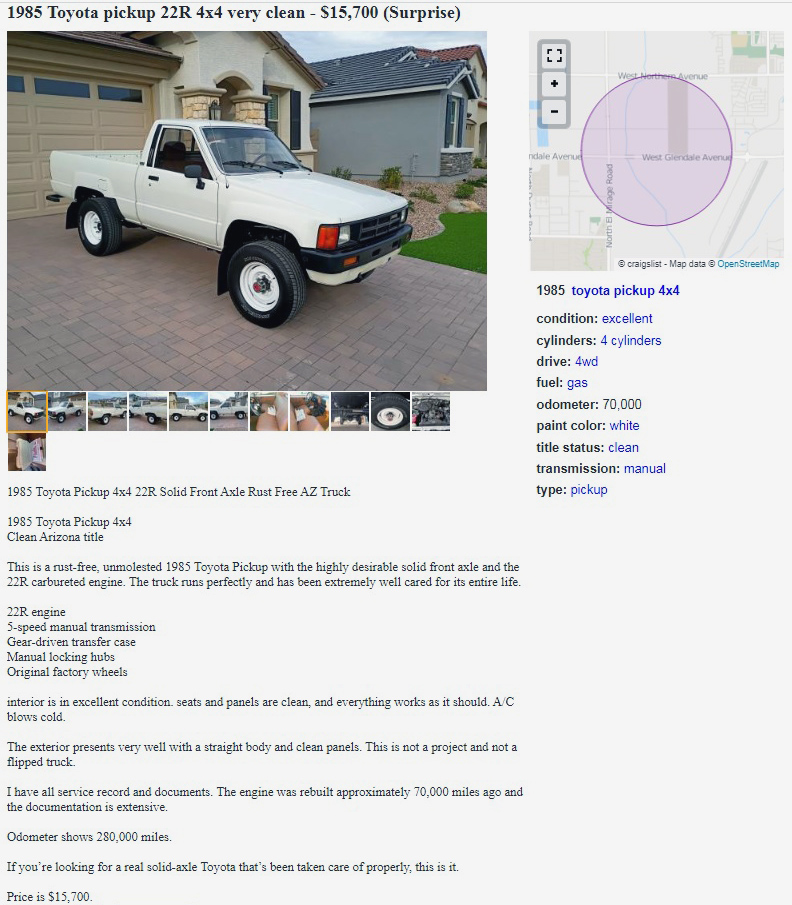The image size is (792, 905).
Task: Open the 'pickup' type link
Action: [x=588, y=490]
